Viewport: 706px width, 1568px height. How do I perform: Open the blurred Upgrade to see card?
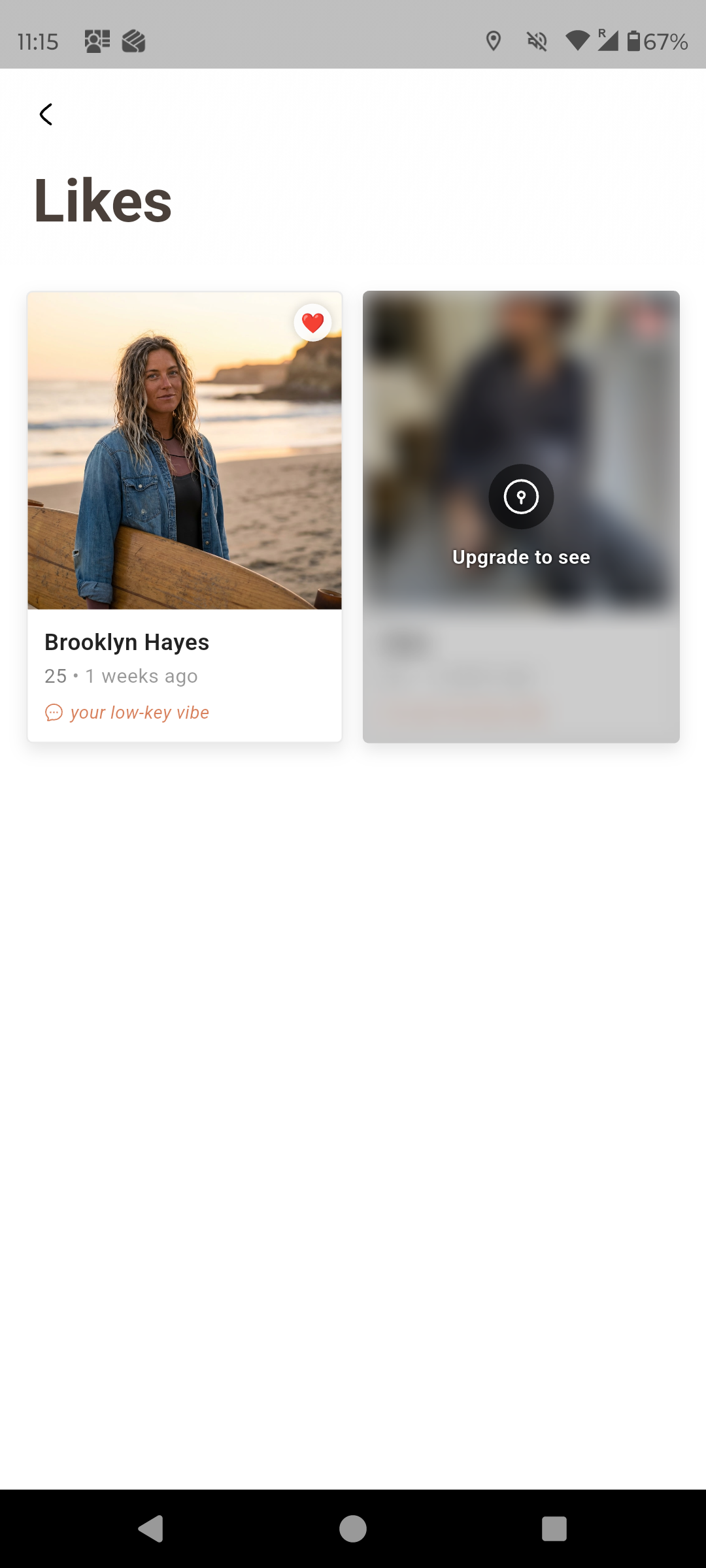(521, 516)
